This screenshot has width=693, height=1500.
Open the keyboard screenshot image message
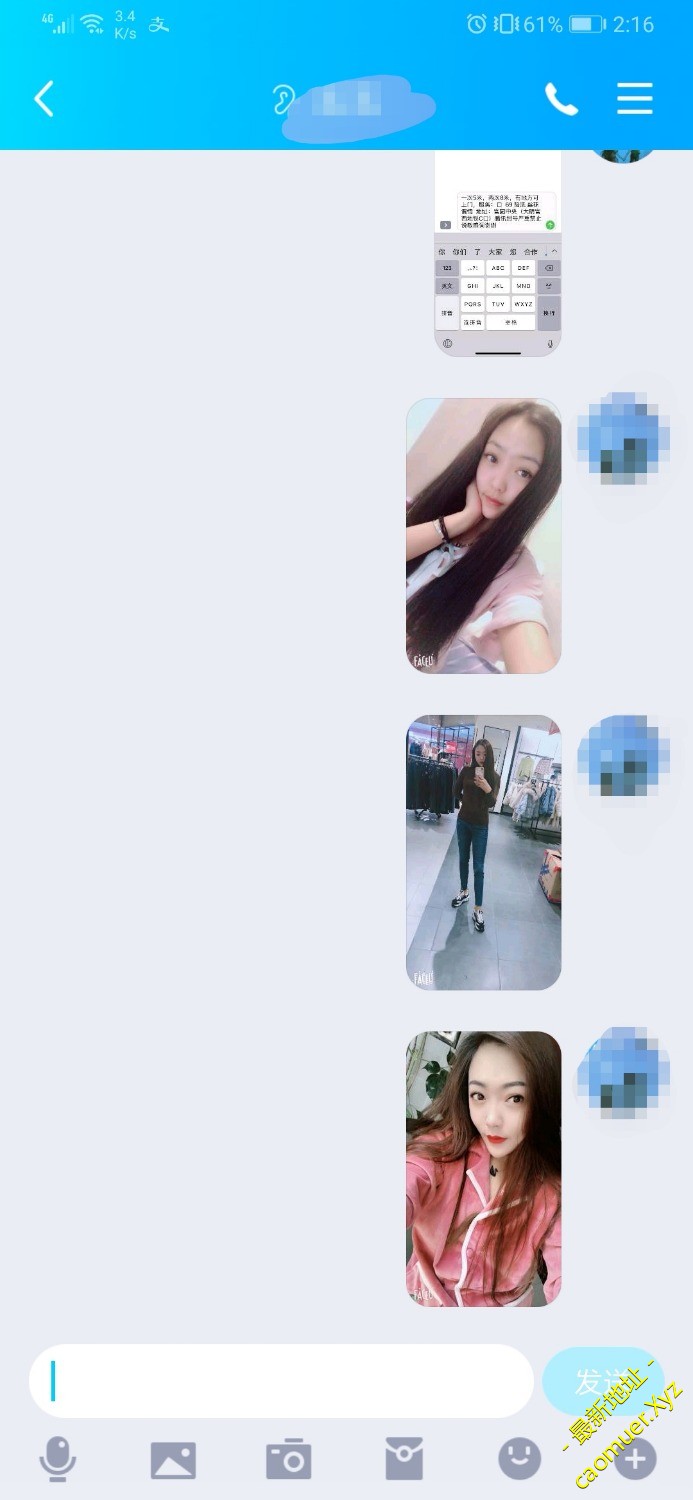(x=497, y=254)
